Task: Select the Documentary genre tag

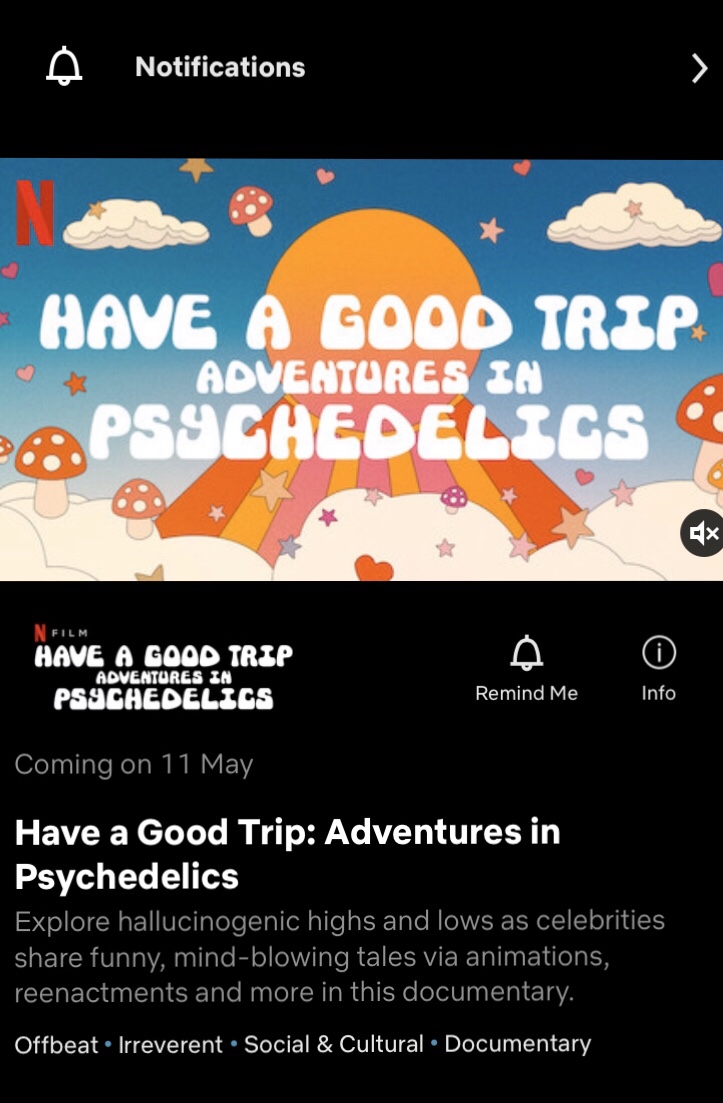Action: coord(517,1044)
